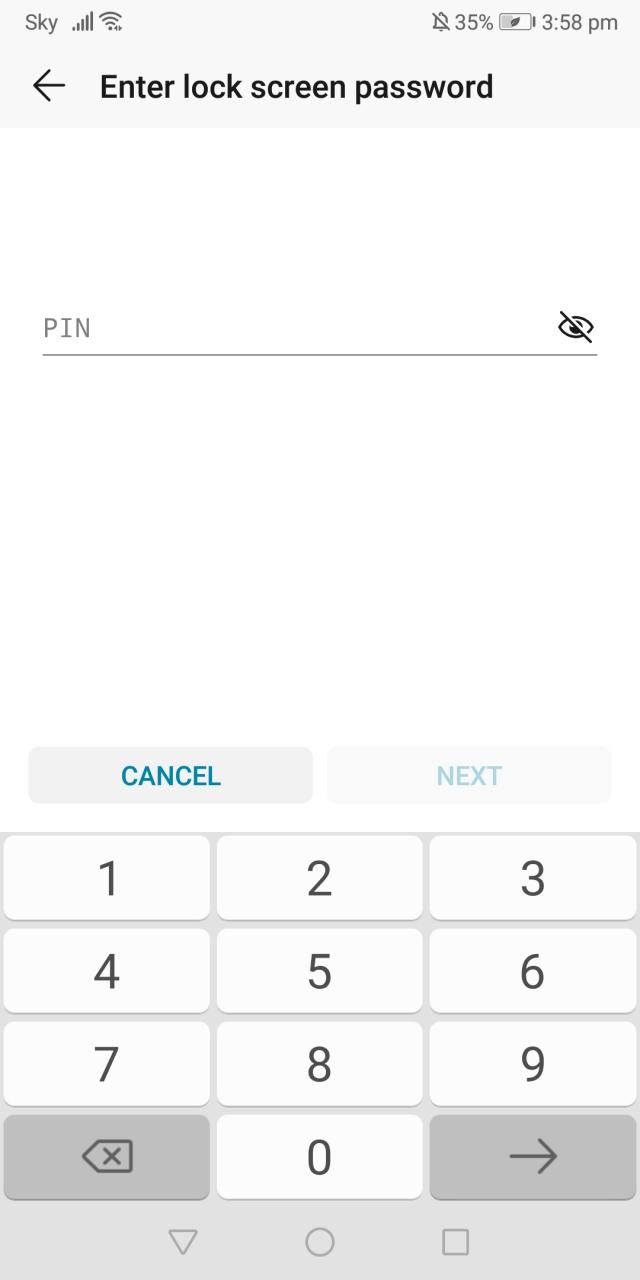Enter digit 2 on the keypad

(x=319, y=878)
